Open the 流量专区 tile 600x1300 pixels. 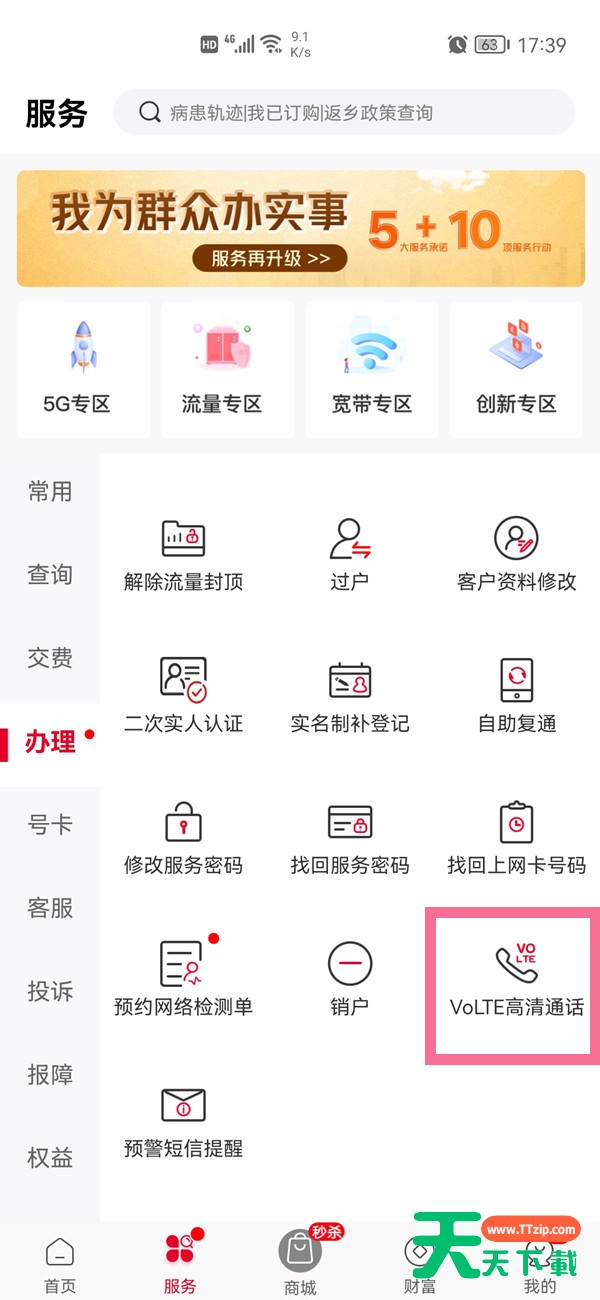(x=228, y=370)
